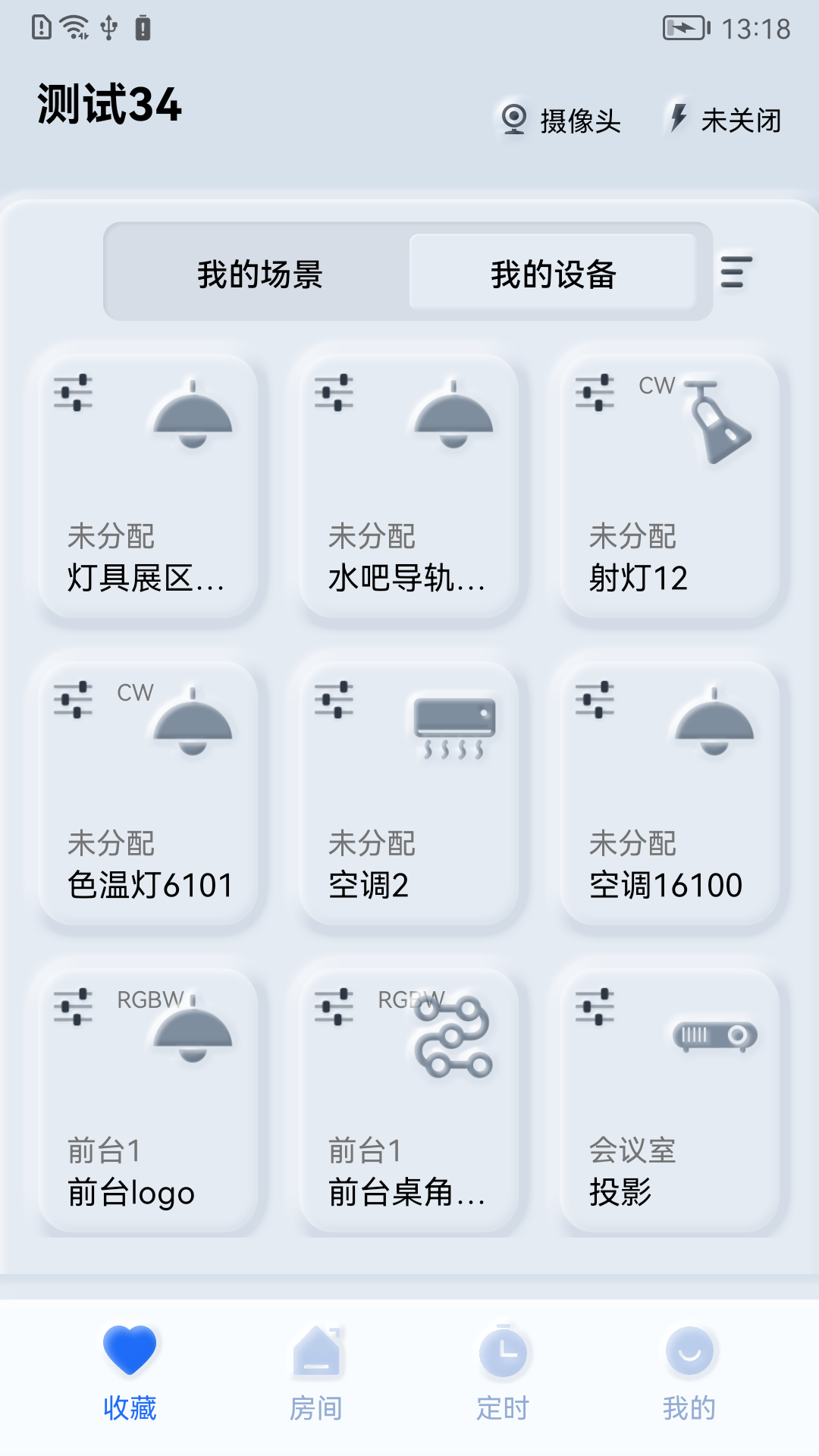Screen dimensions: 819x1456
Task: Open the 空调16100 device card
Action: (670, 794)
